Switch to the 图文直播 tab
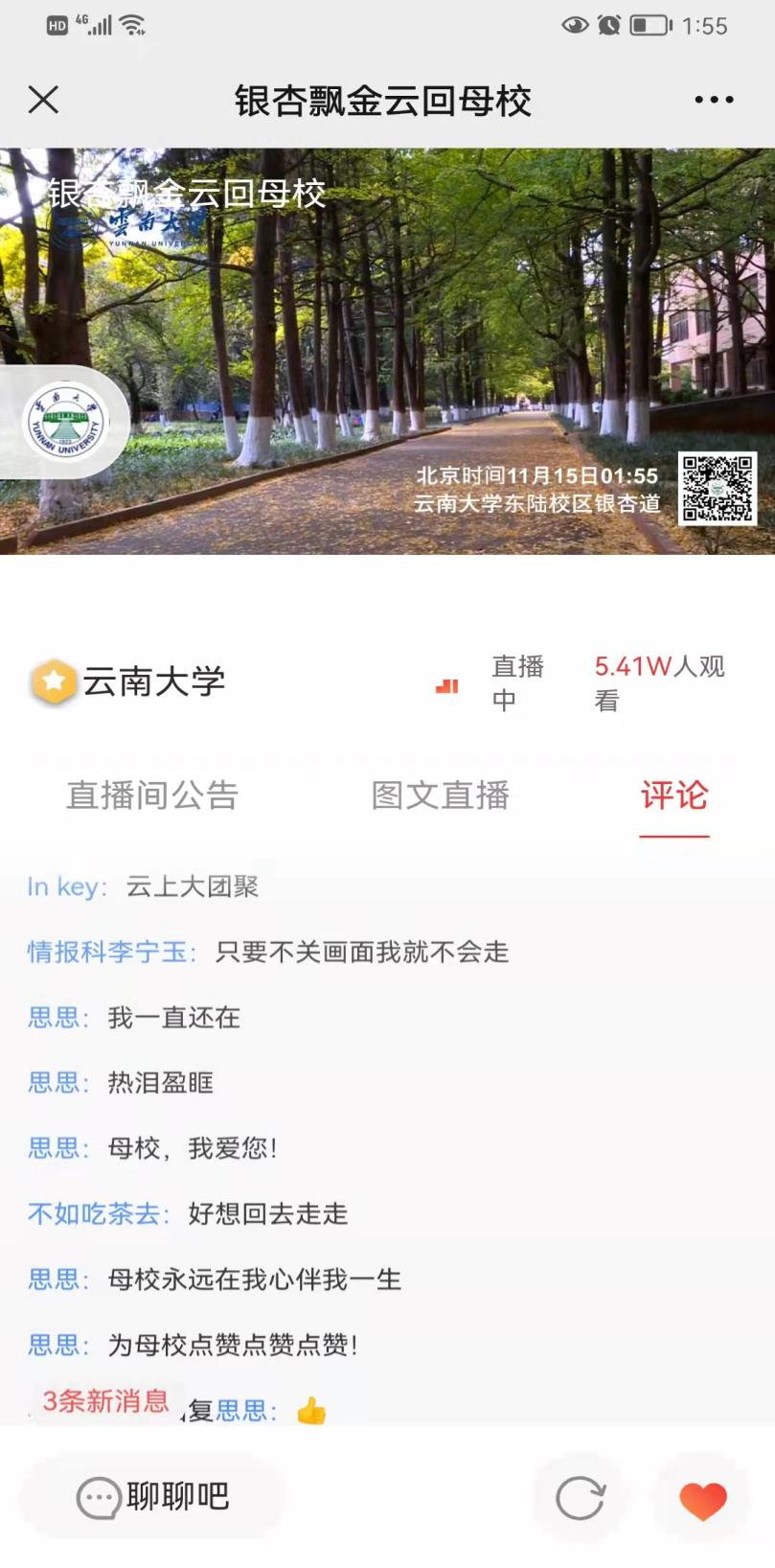The image size is (775, 1568). point(441,796)
